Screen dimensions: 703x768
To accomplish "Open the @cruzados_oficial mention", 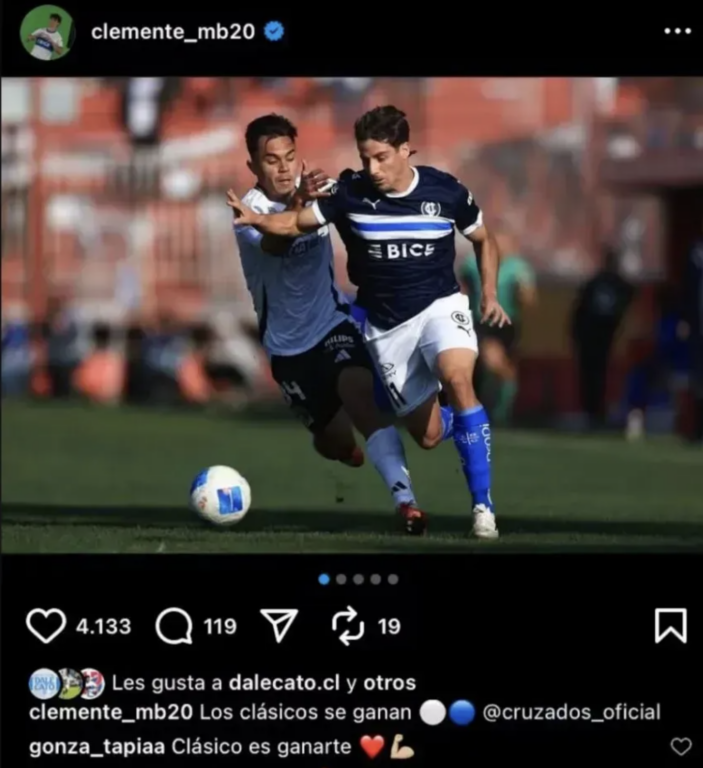I will click(x=570, y=713).
